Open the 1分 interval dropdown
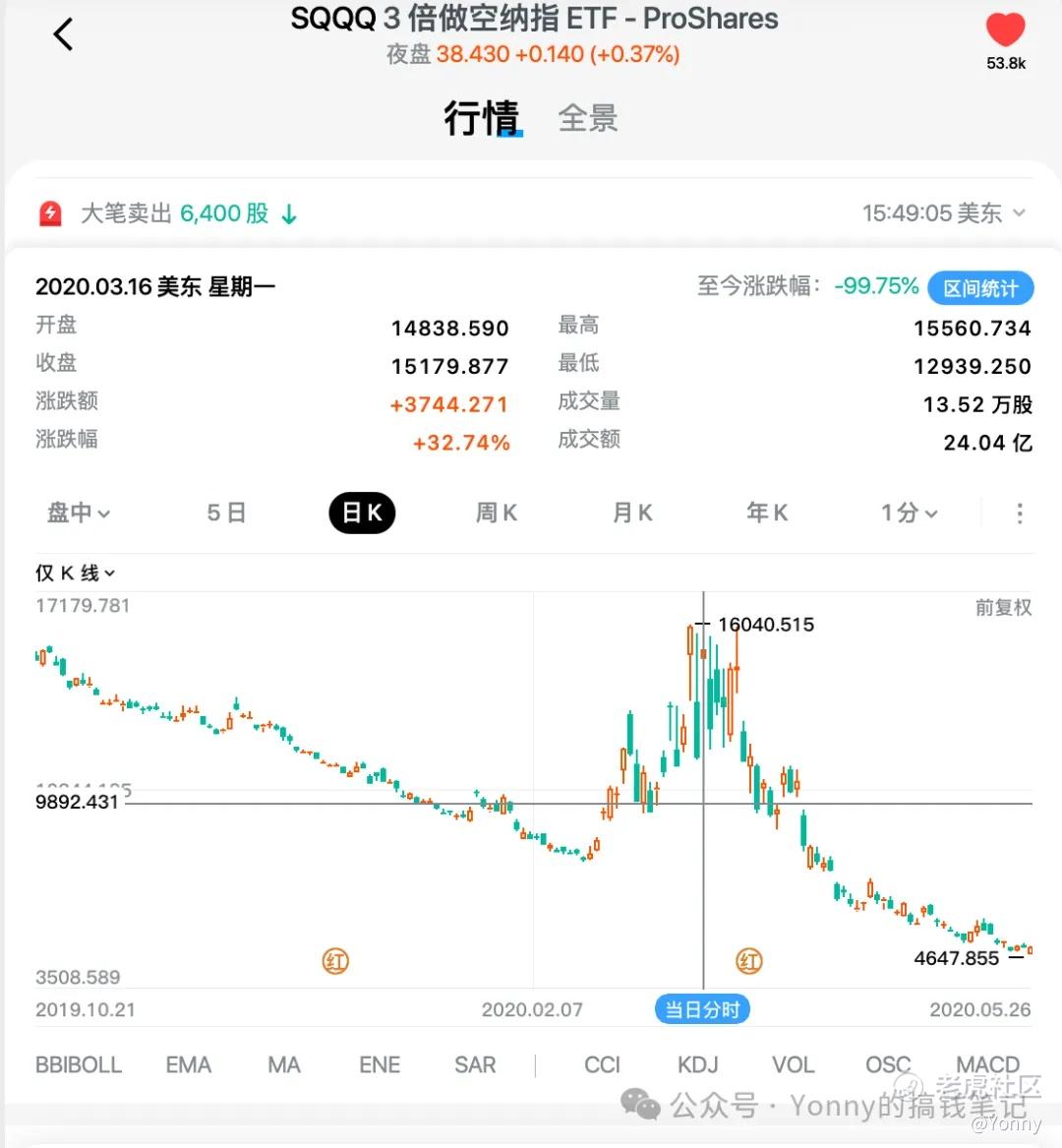Viewport: 1062px width, 1148px height. 909,513
